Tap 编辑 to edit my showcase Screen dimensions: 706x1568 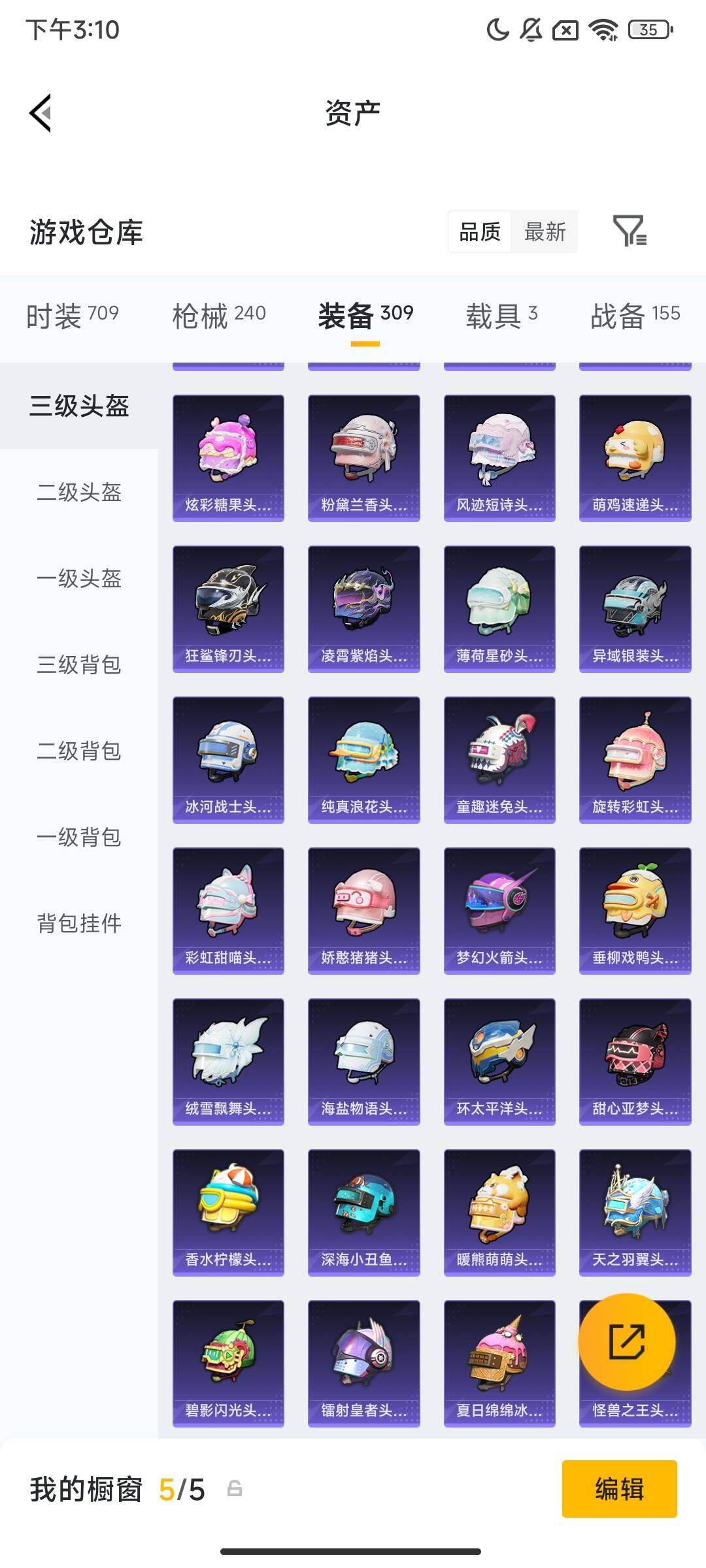point(619,1489)
